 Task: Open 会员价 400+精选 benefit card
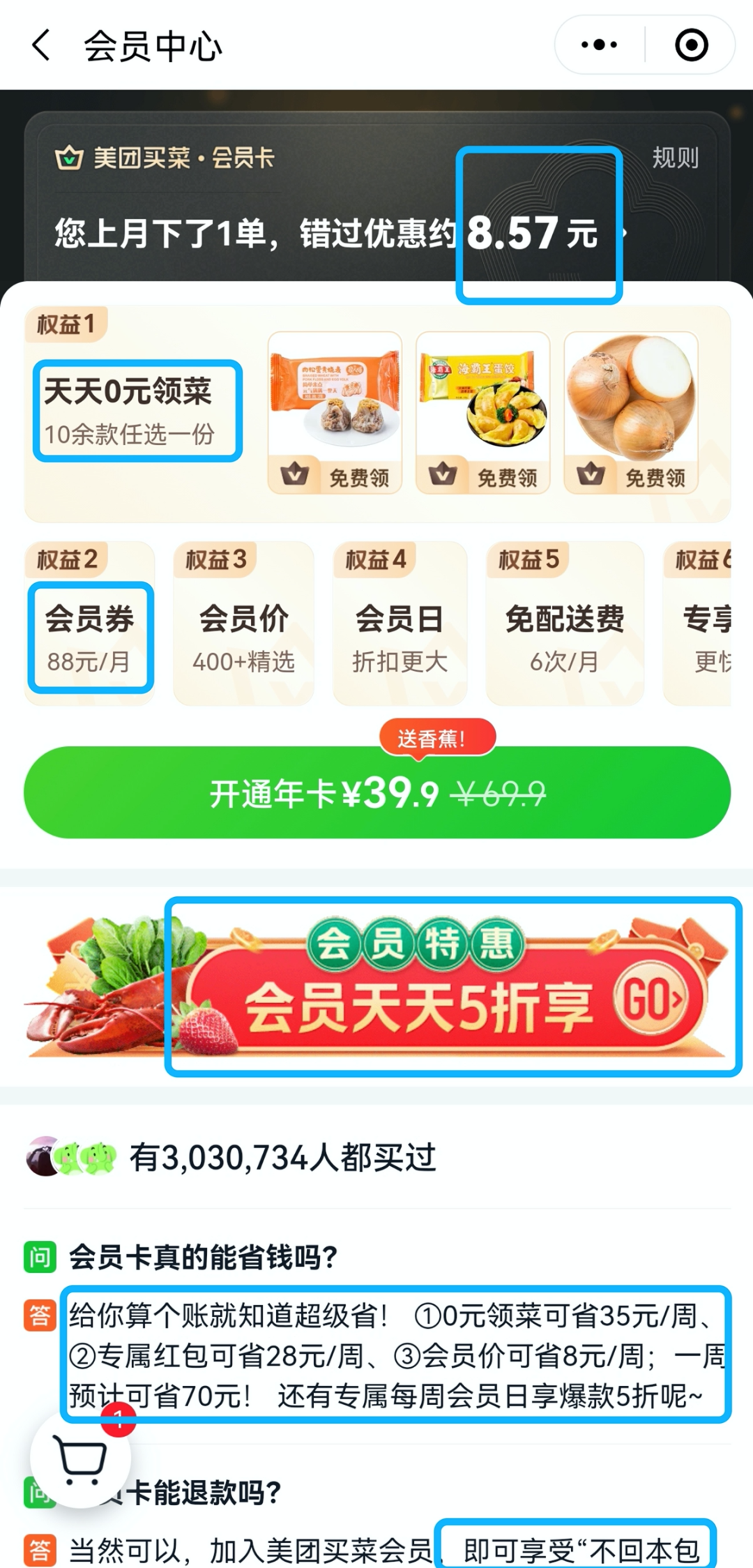243,636
